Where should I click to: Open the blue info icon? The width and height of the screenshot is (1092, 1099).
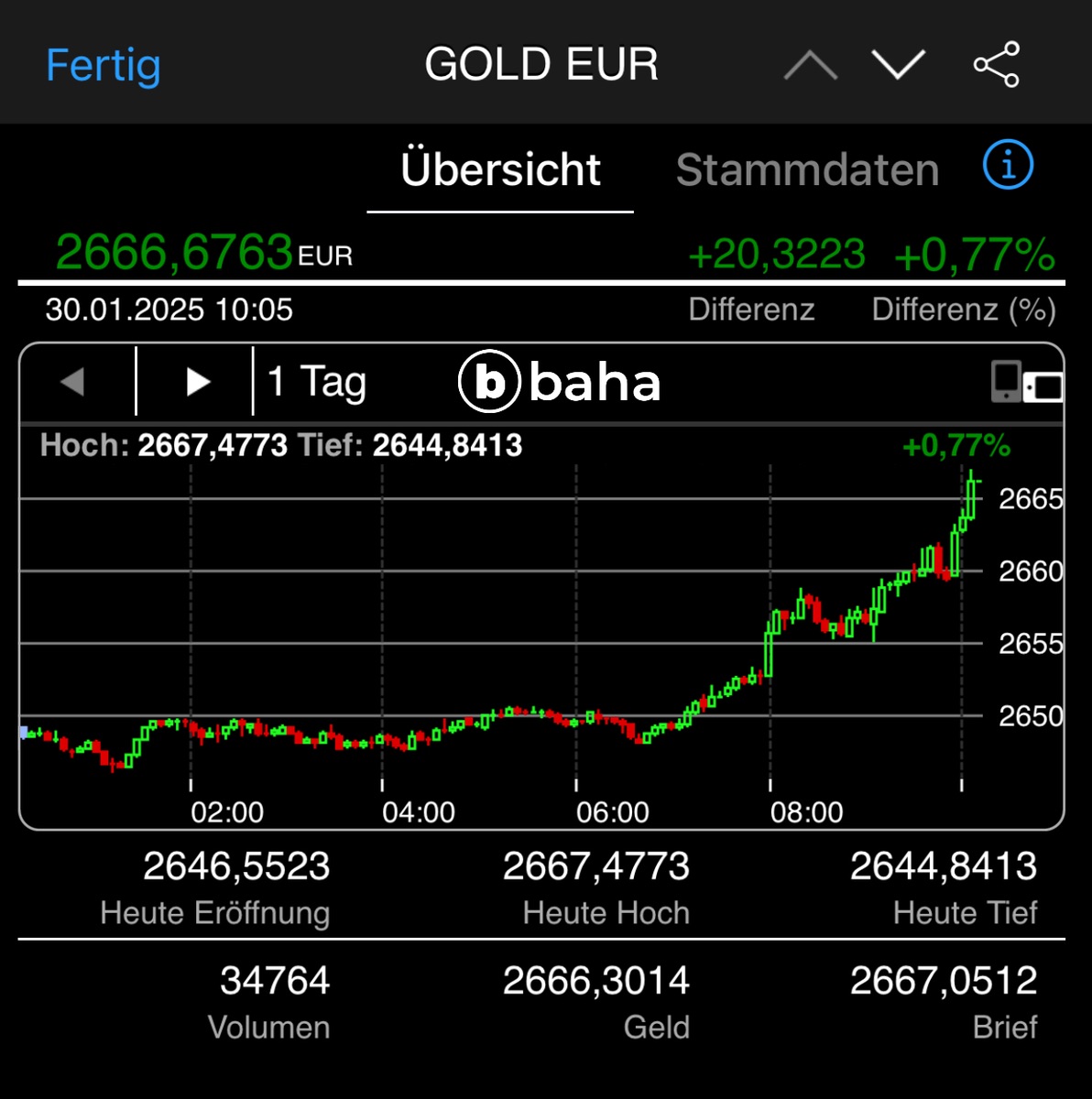1008,166
